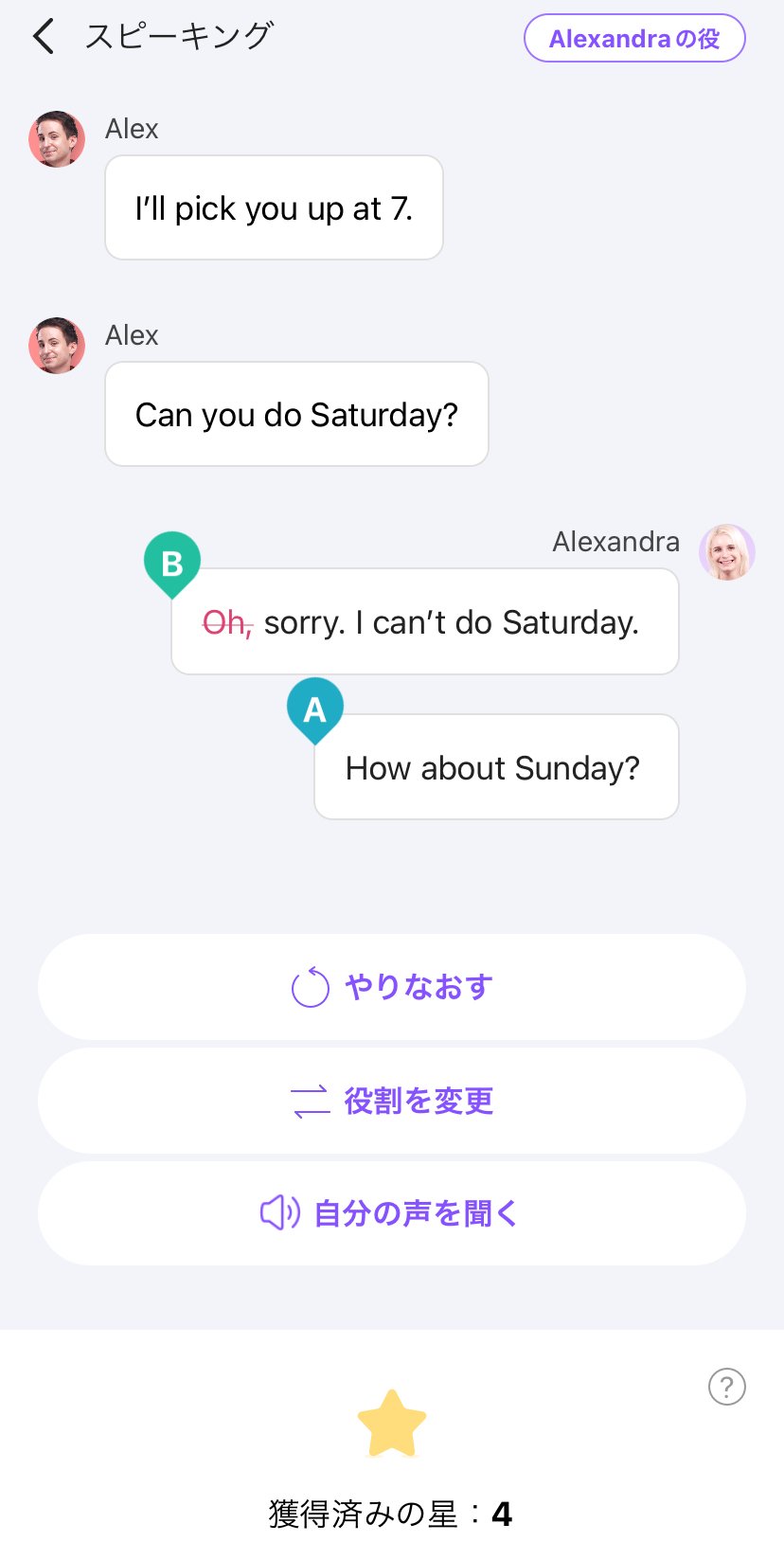Switch roles with 役割を変更

click(392, 1101)
